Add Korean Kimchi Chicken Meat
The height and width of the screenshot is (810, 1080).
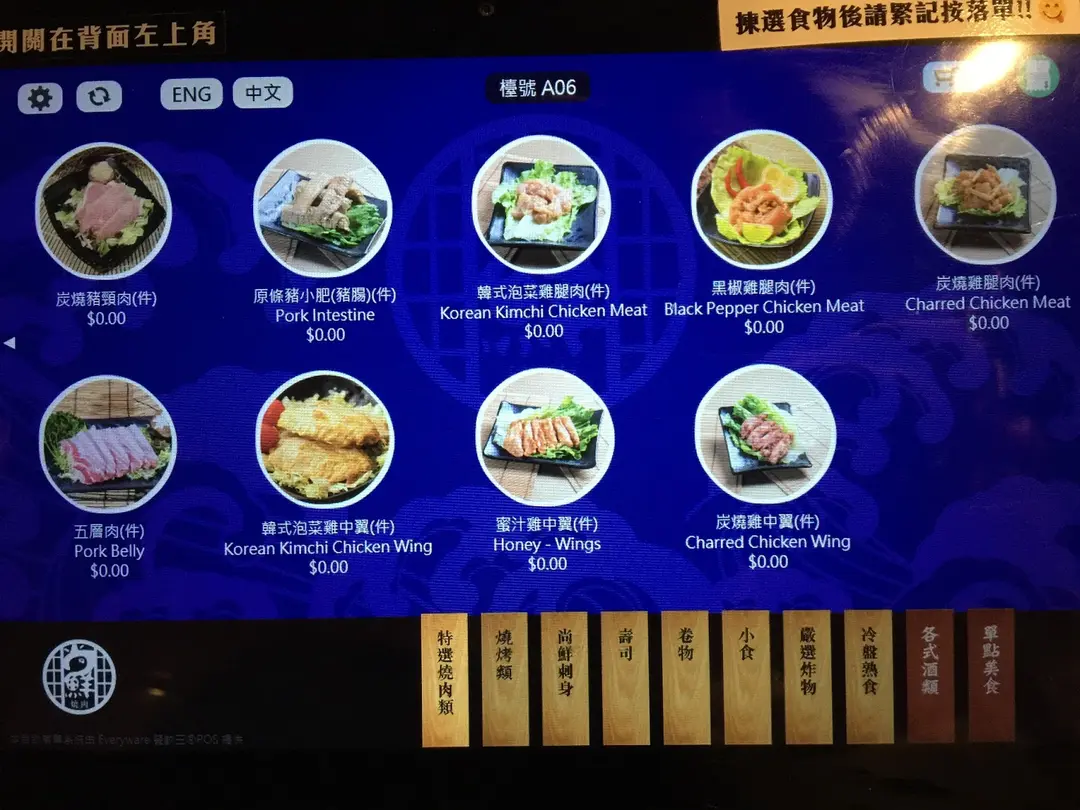point(541,204)
